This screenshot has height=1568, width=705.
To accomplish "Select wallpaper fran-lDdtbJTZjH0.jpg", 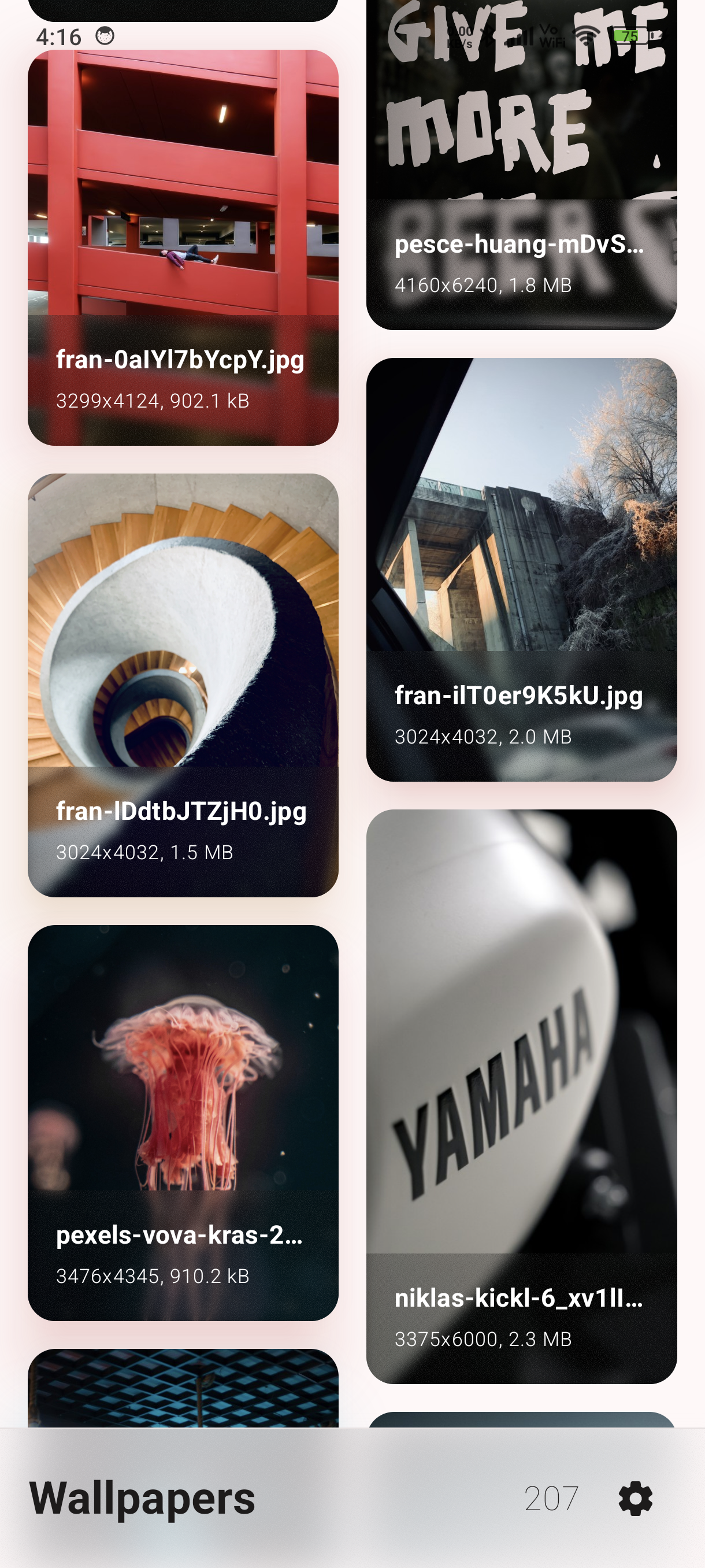I will click(183, 685).
